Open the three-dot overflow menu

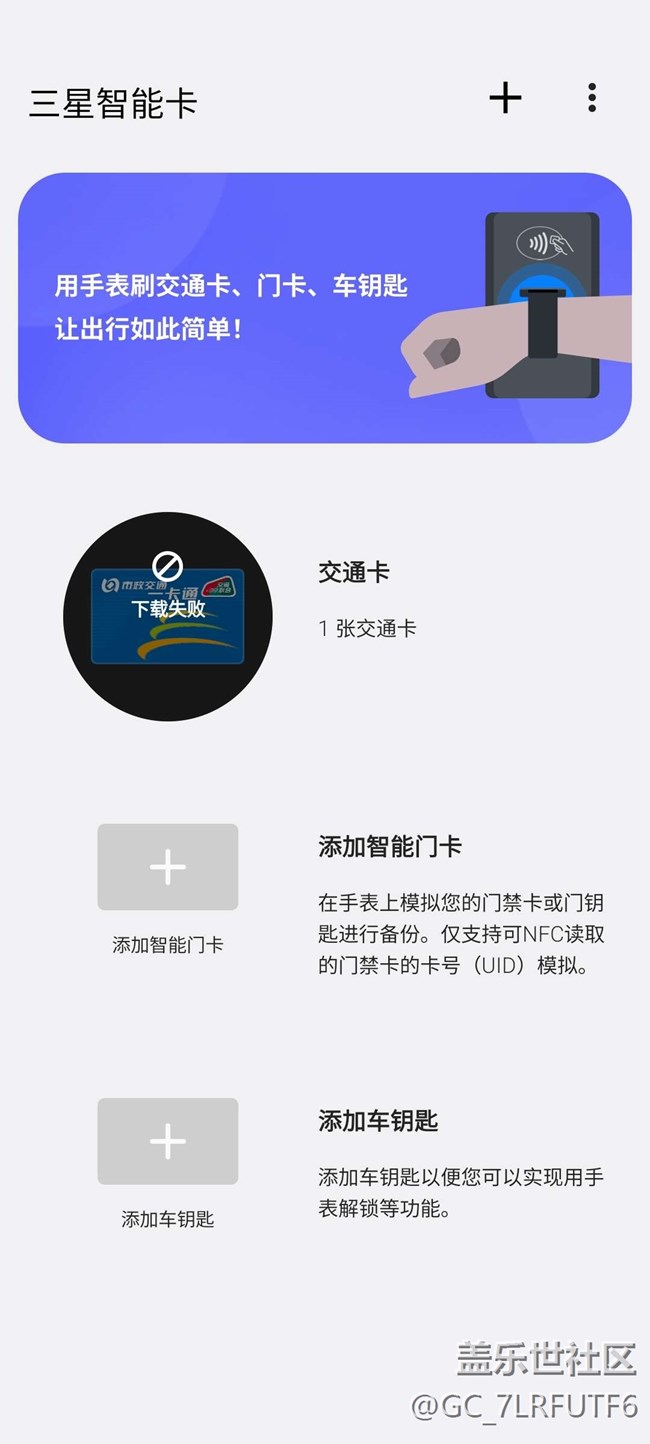pyautogui.click(x=592, y=98)
